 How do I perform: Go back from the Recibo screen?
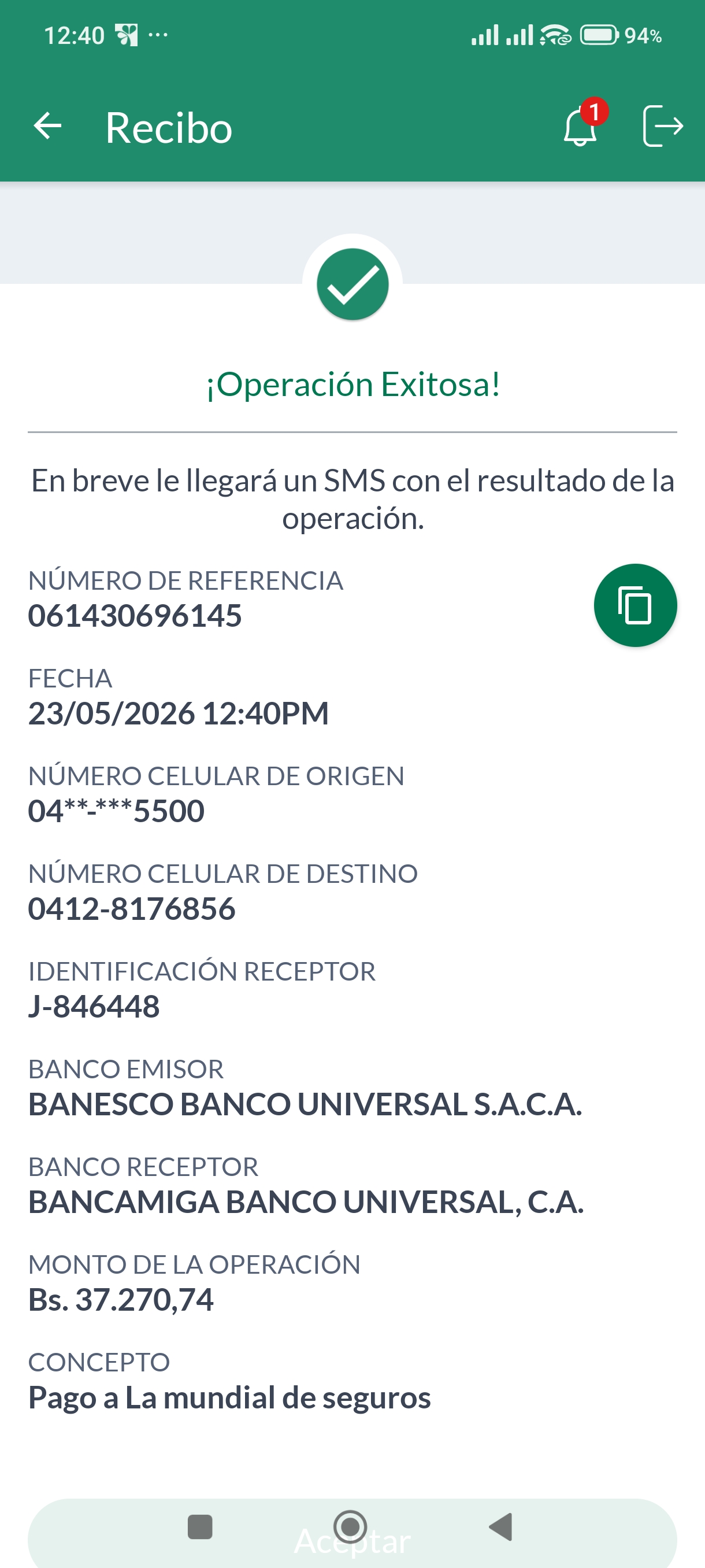47,127
